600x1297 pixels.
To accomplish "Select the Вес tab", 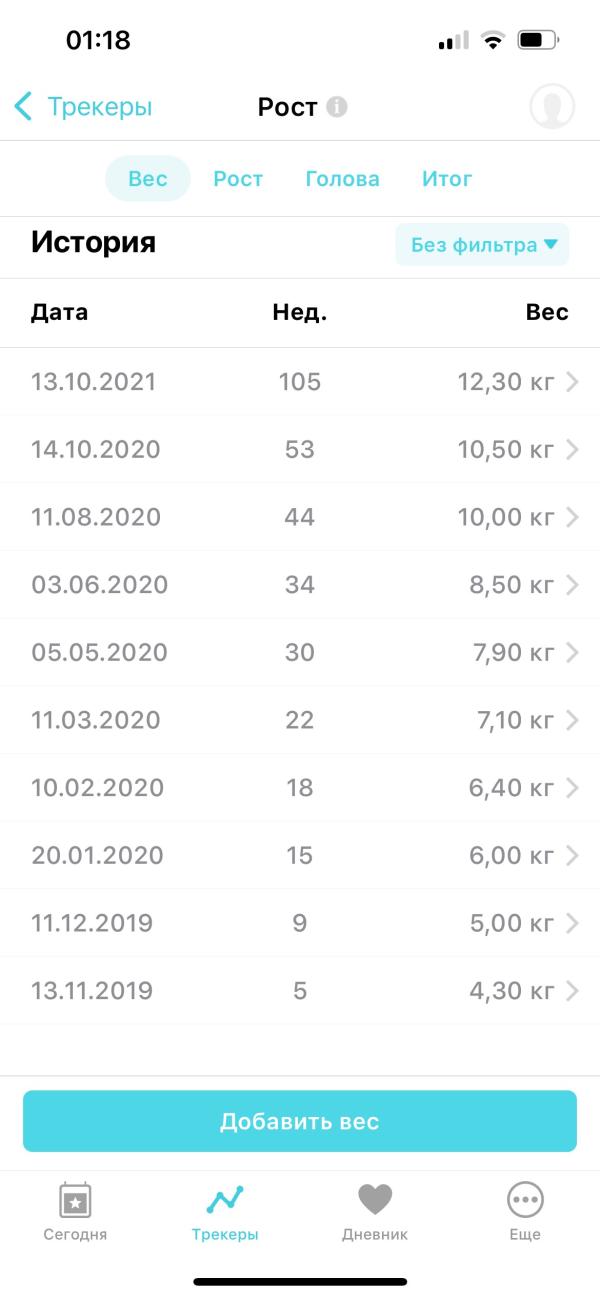I will click(148, 179).
